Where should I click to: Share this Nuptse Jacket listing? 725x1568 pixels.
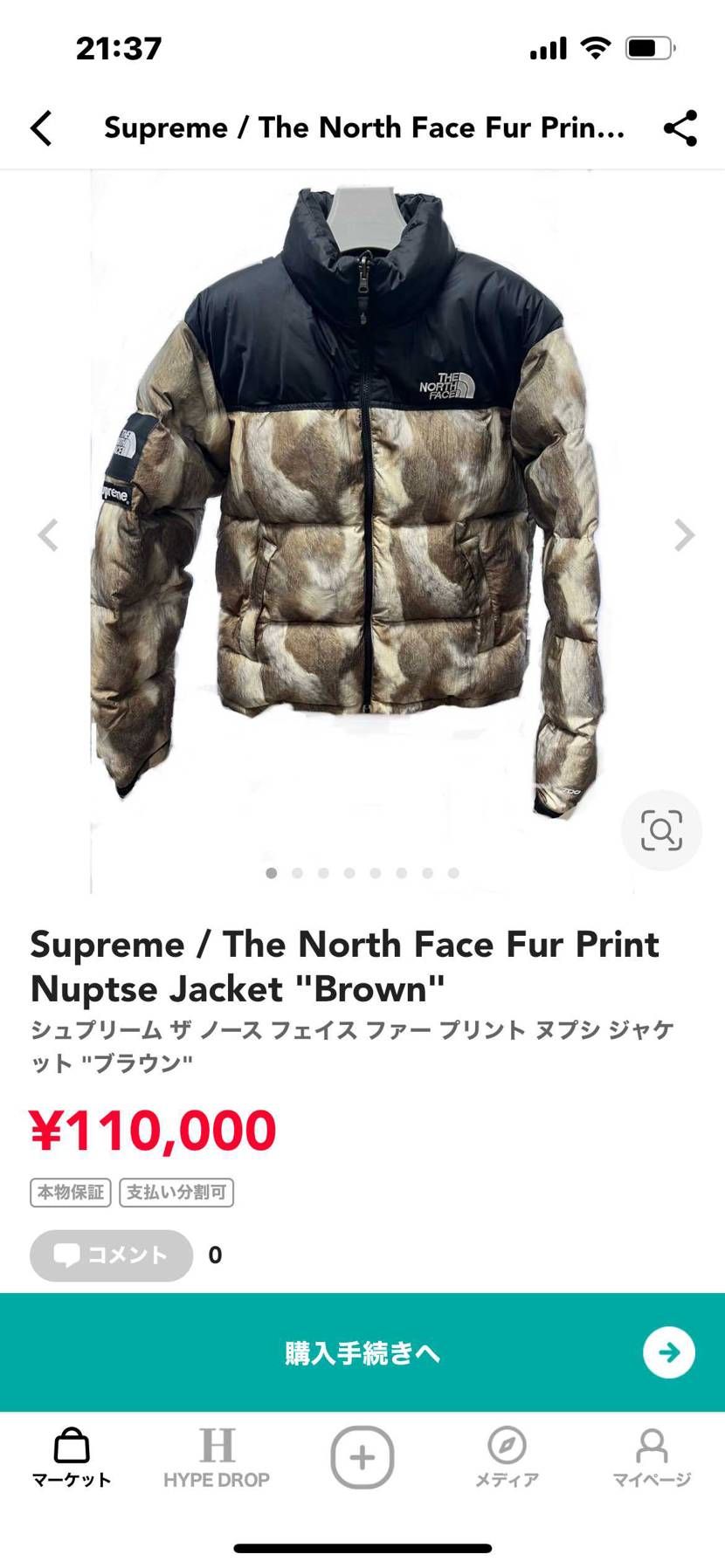pyautogui.click(x=680, y=128)
